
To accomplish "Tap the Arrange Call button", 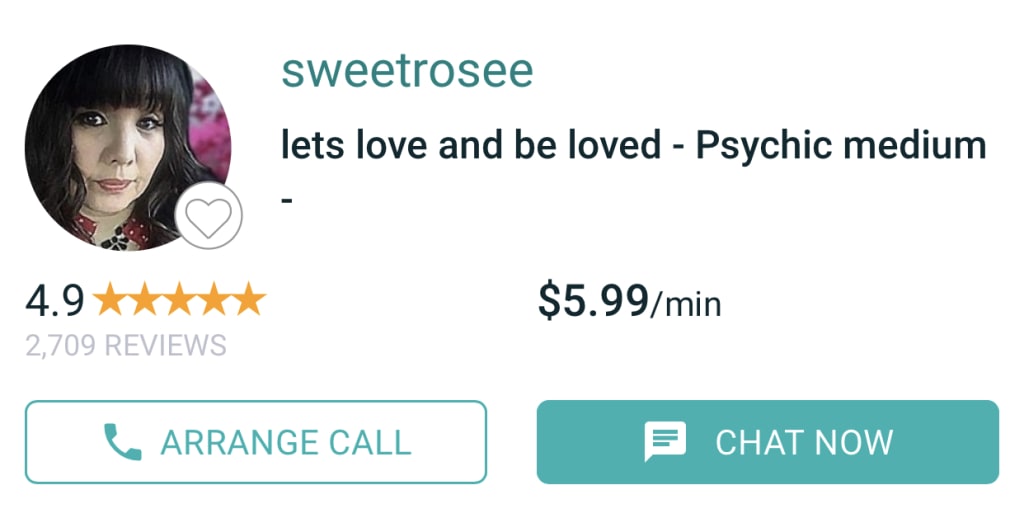I will coord(256,442).
